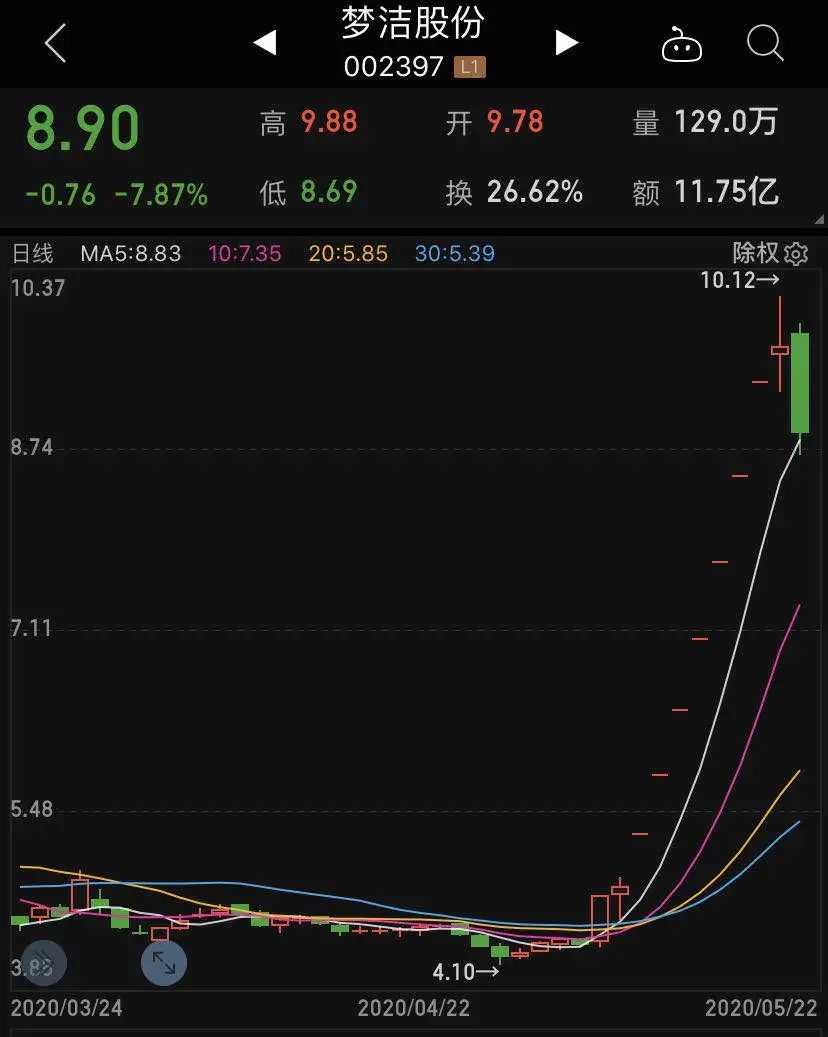
Task: Go back using the top-left arrow
Action: (55, 44)
